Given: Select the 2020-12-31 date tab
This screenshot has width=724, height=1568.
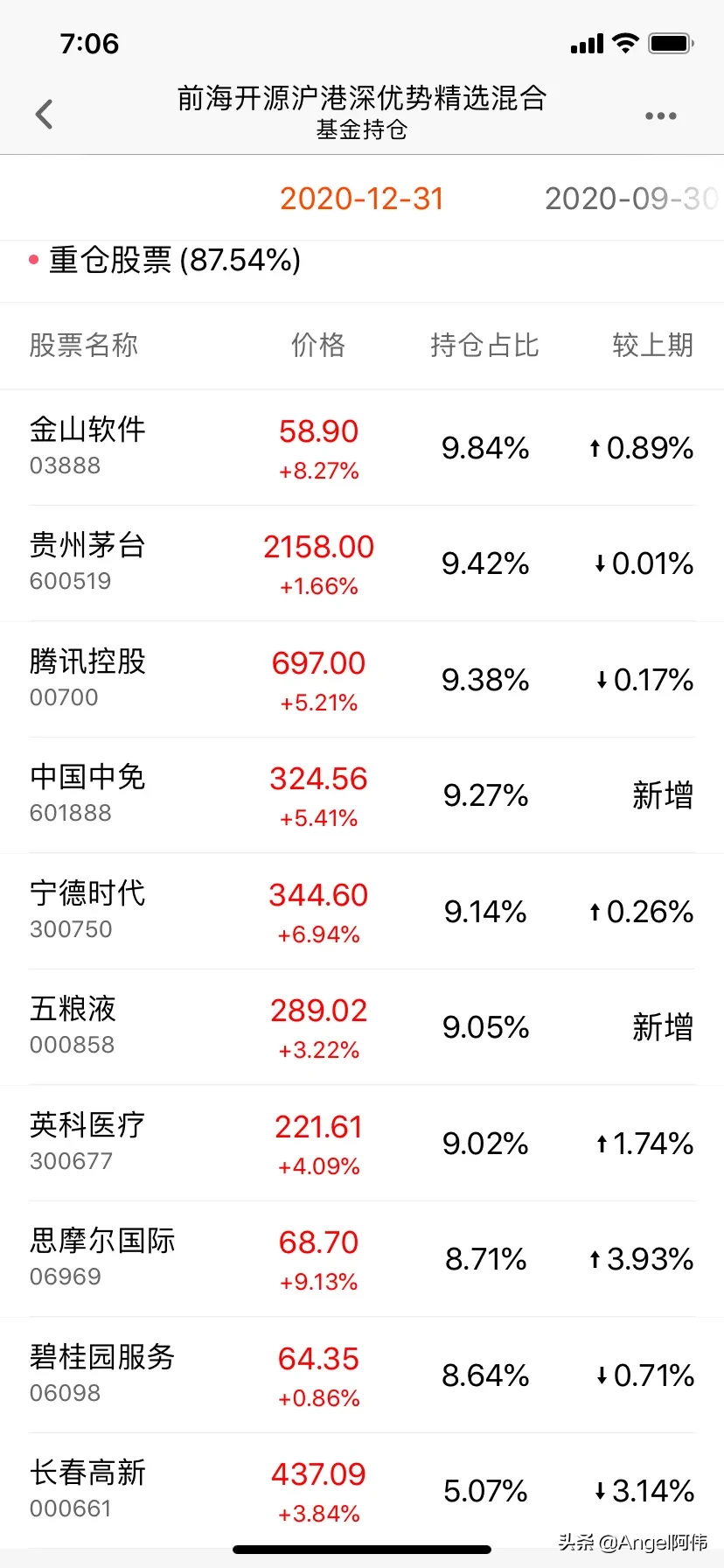Looking at the screenshot, I should pyautogui.click(x=361, y=199).
